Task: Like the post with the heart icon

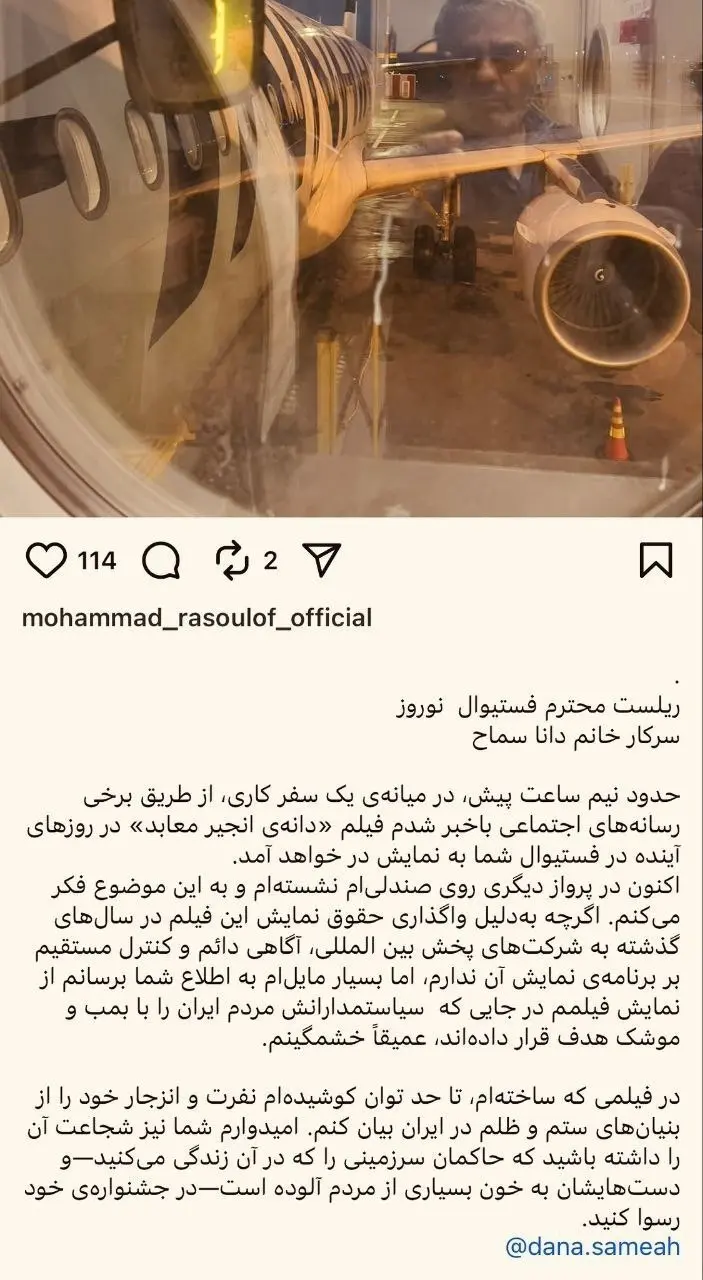Action: (47, 561)
